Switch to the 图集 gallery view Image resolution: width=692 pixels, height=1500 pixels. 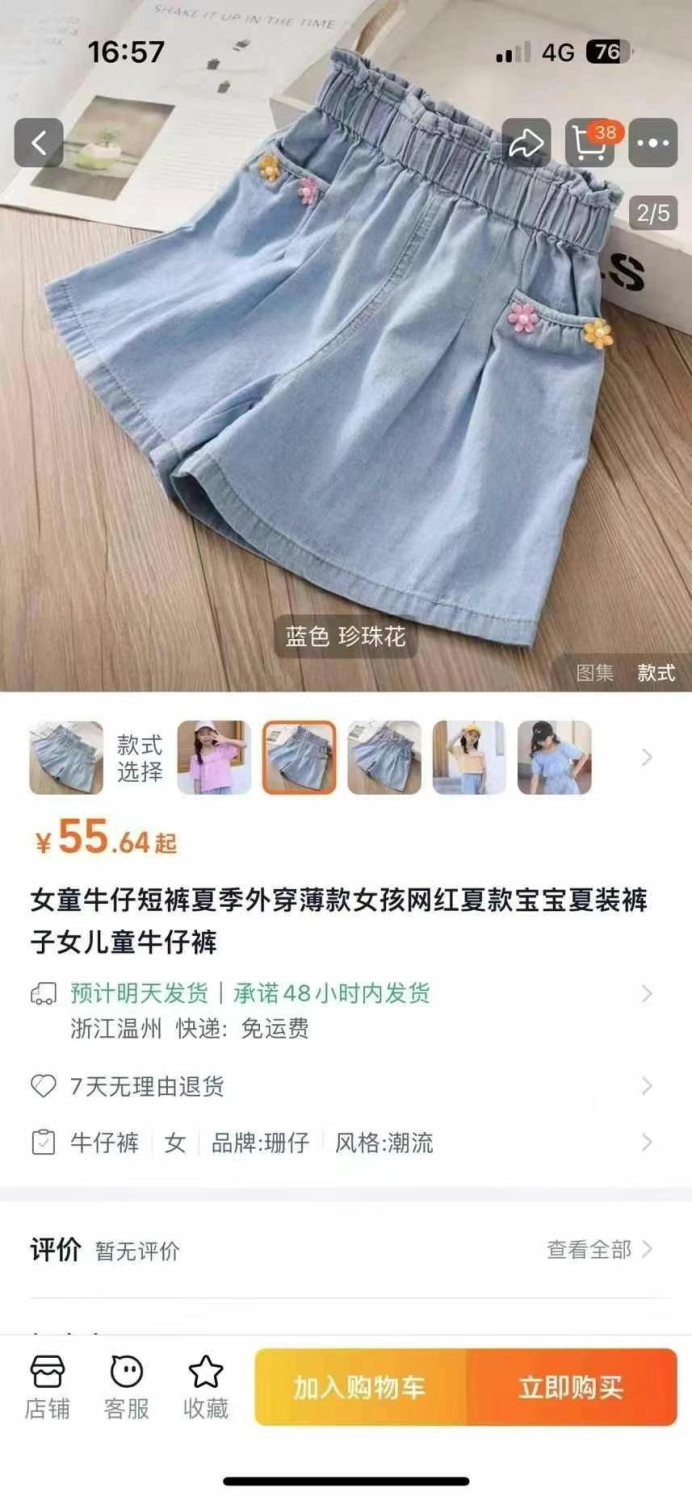[x=595, y=673]
